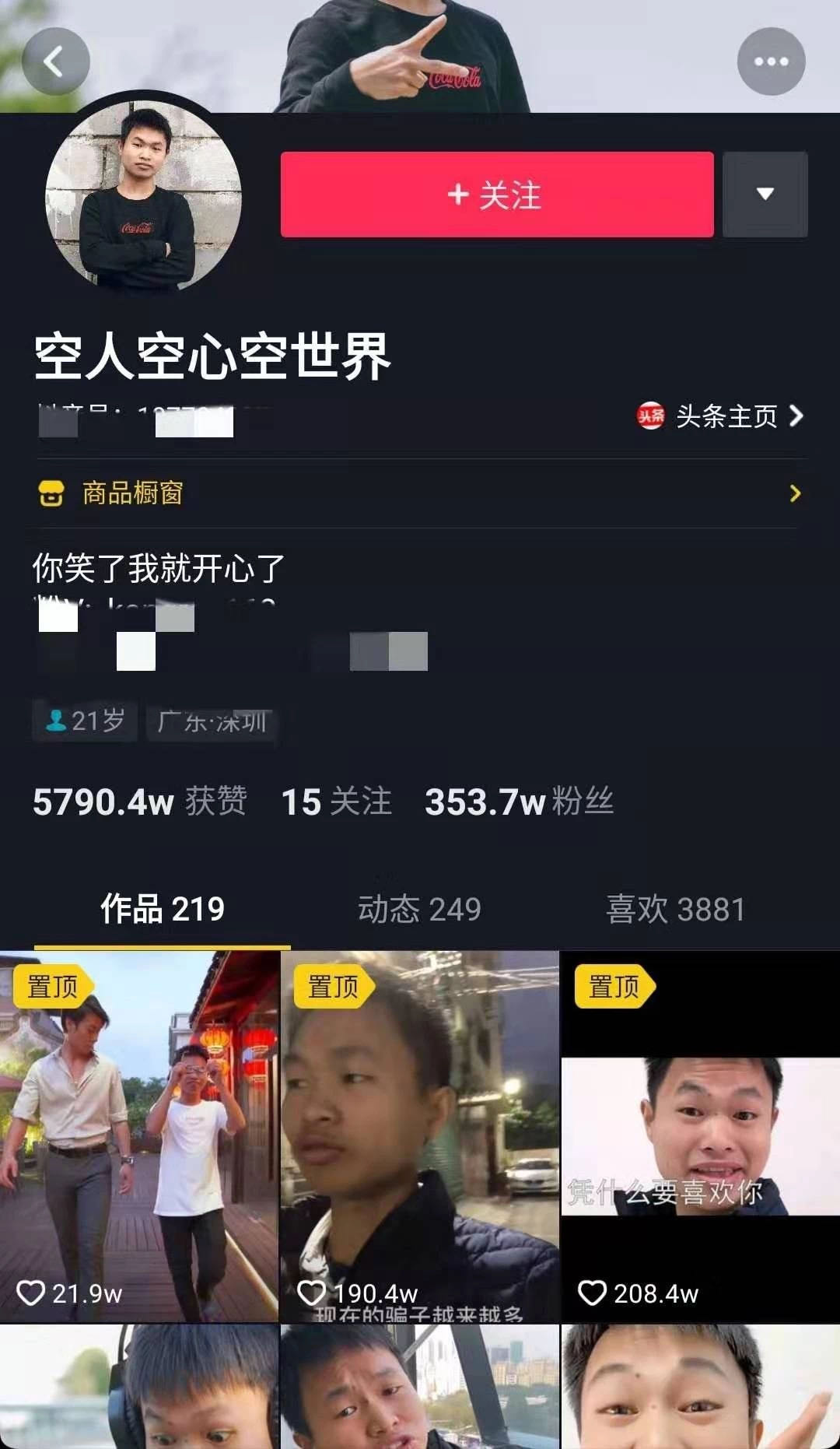Switch to the 动态 249 tab
The height and width of the screenshot is (1449, 840).
point(420,907)
